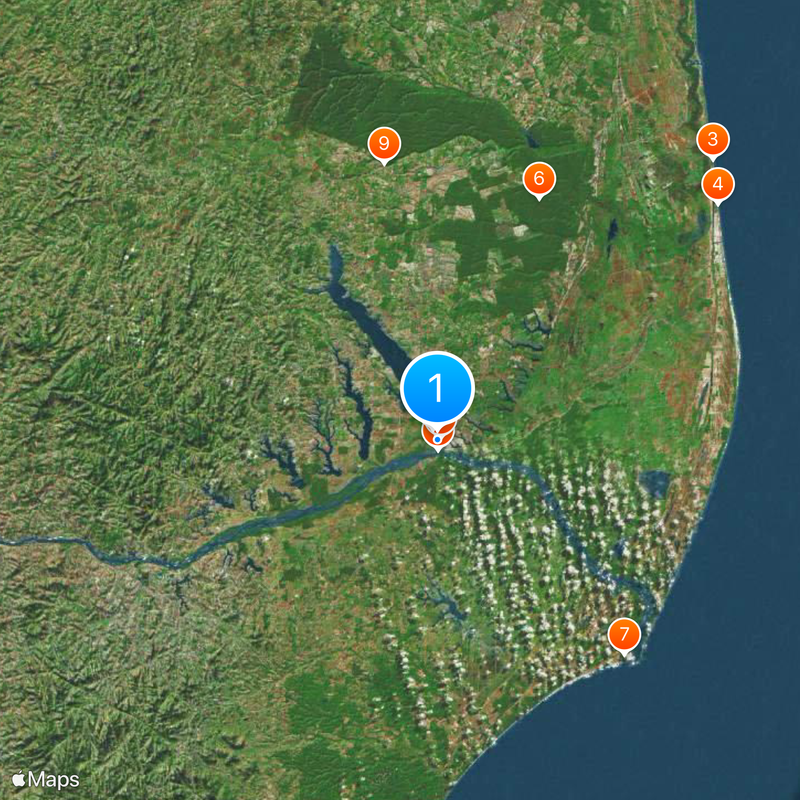Open map pin number 9
This screenshot has width=800, height=800.
383,143
